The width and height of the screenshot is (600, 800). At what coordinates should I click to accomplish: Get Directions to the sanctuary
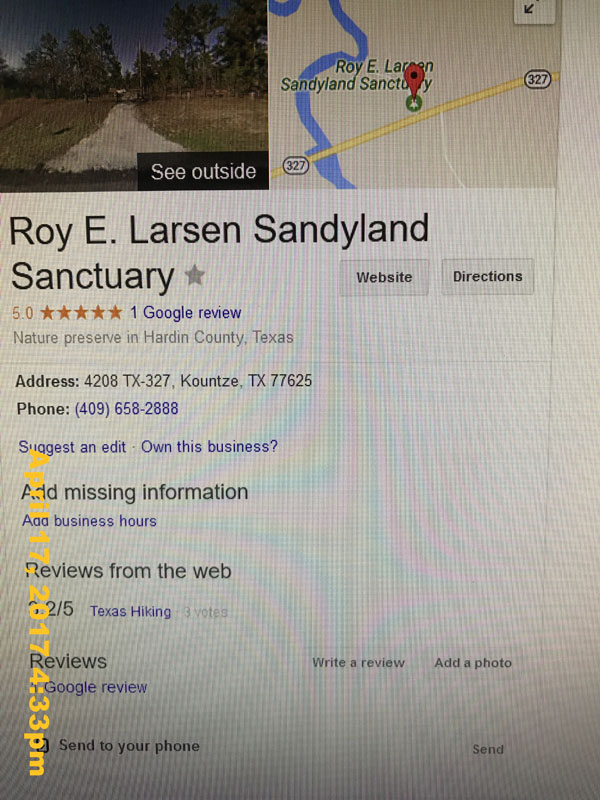click(x=487, y=276)
